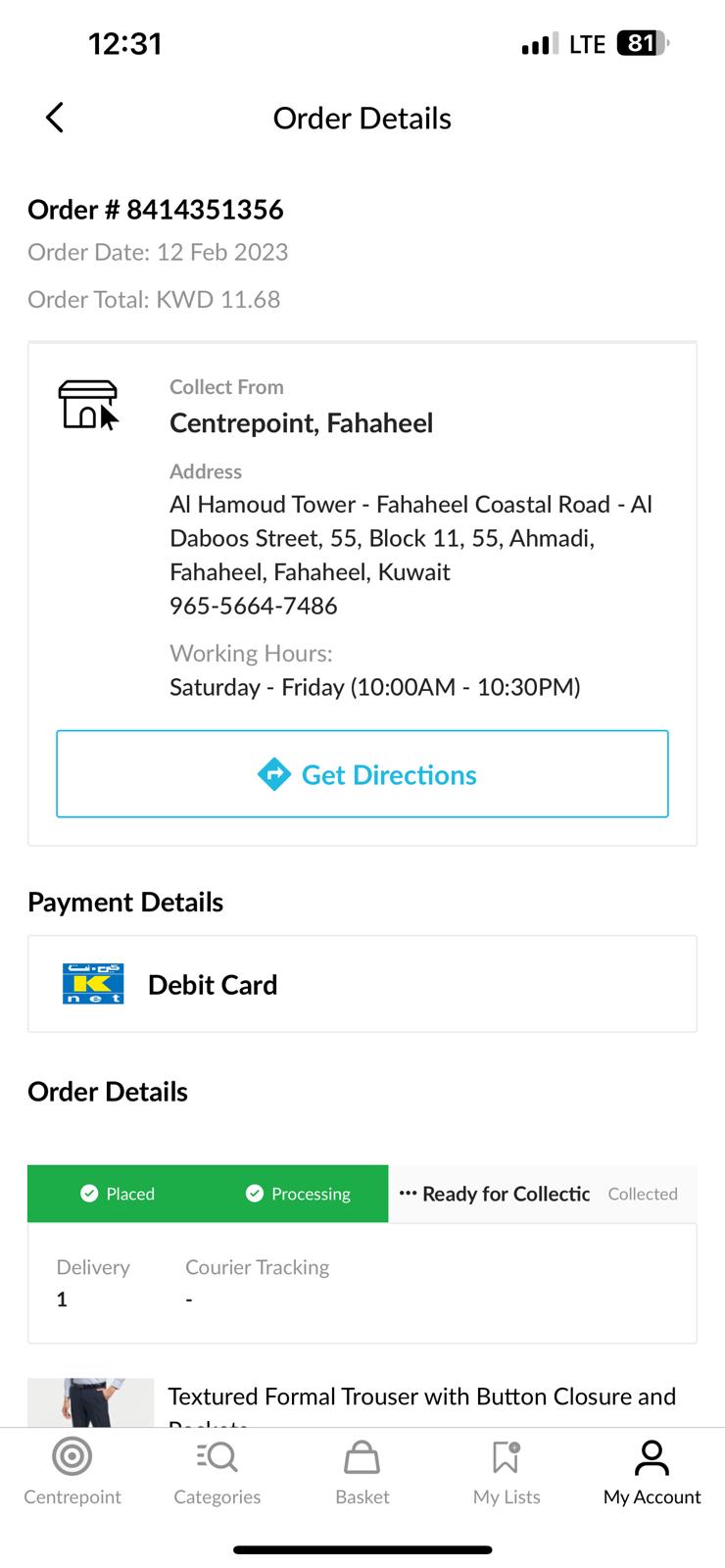
Task: View the Basket
Action: 362,1472
